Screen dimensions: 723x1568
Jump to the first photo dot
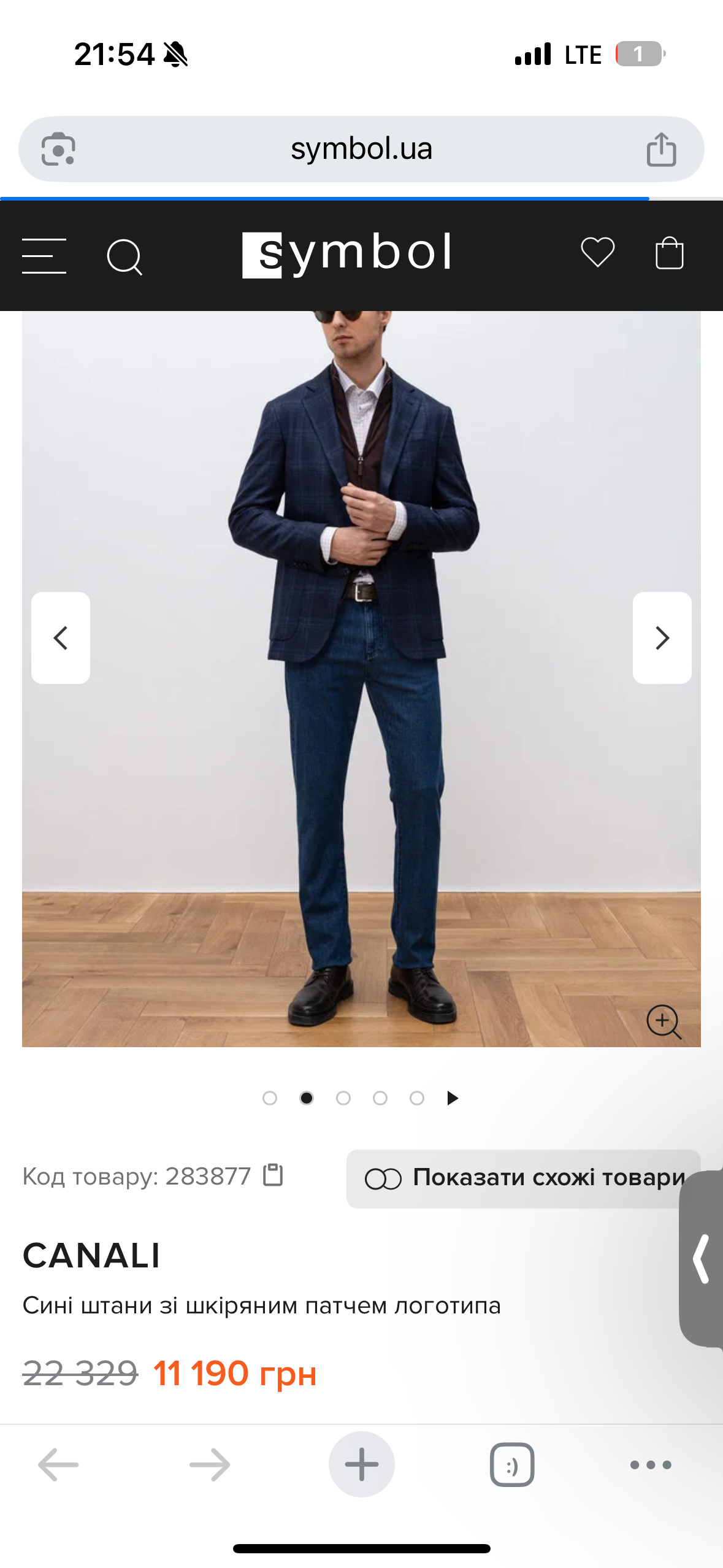[269, 1097]
